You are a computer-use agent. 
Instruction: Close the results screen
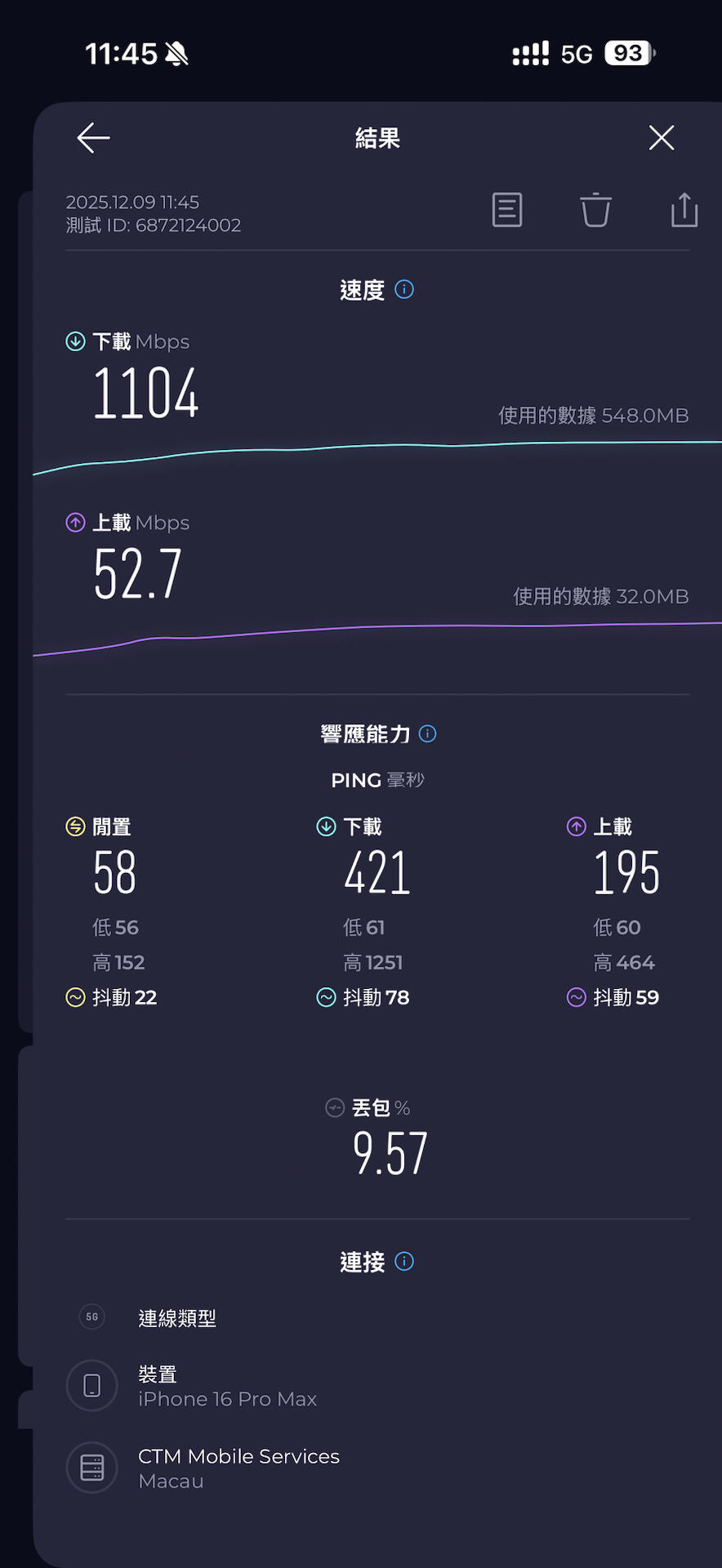(661, 138)
